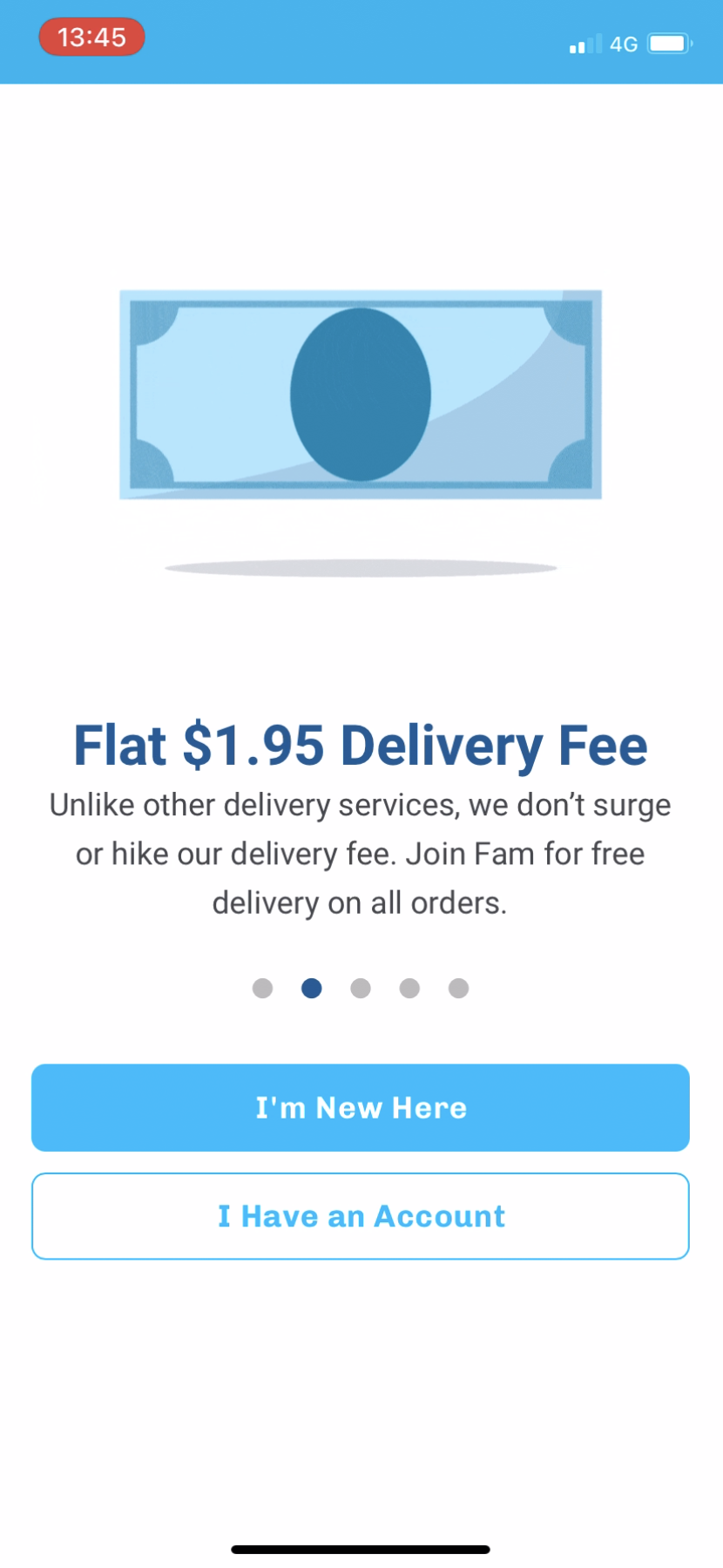Click the Flat $1.95 Delivery Fee heading
Screen dimensions: 723x1568
(360, 745)
